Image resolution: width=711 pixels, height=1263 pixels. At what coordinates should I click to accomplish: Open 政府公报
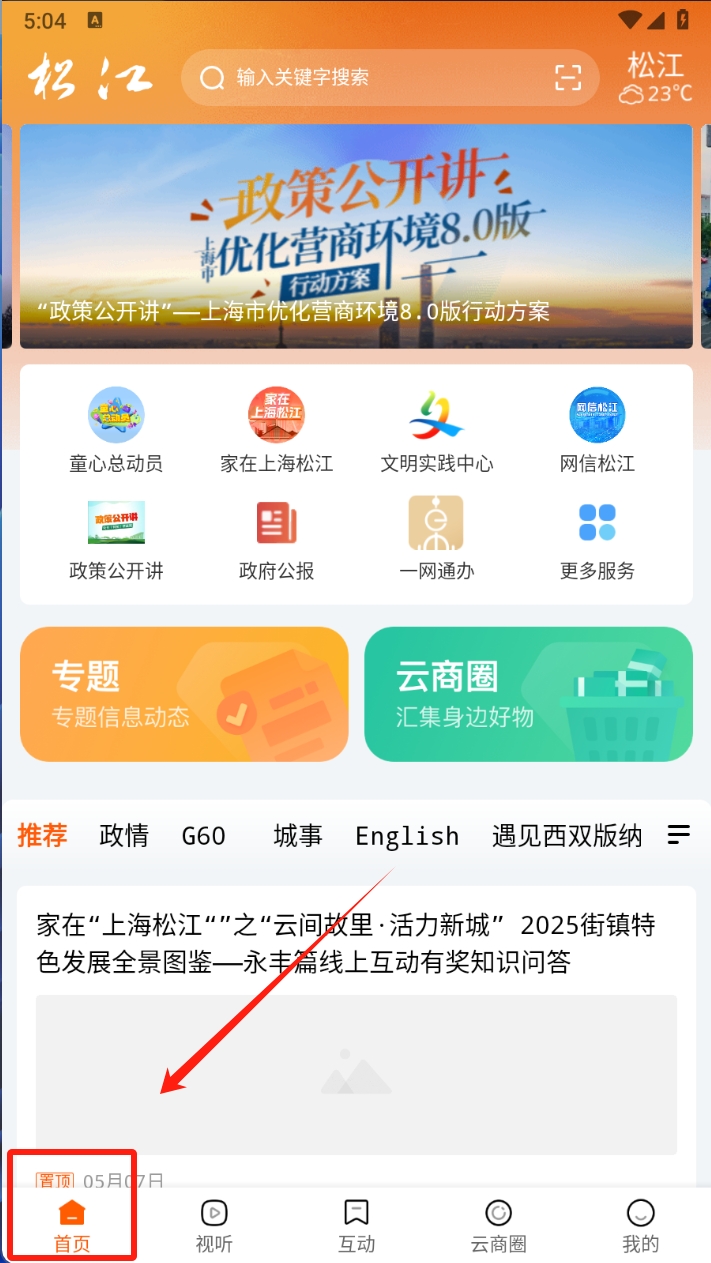click(276, 538)
